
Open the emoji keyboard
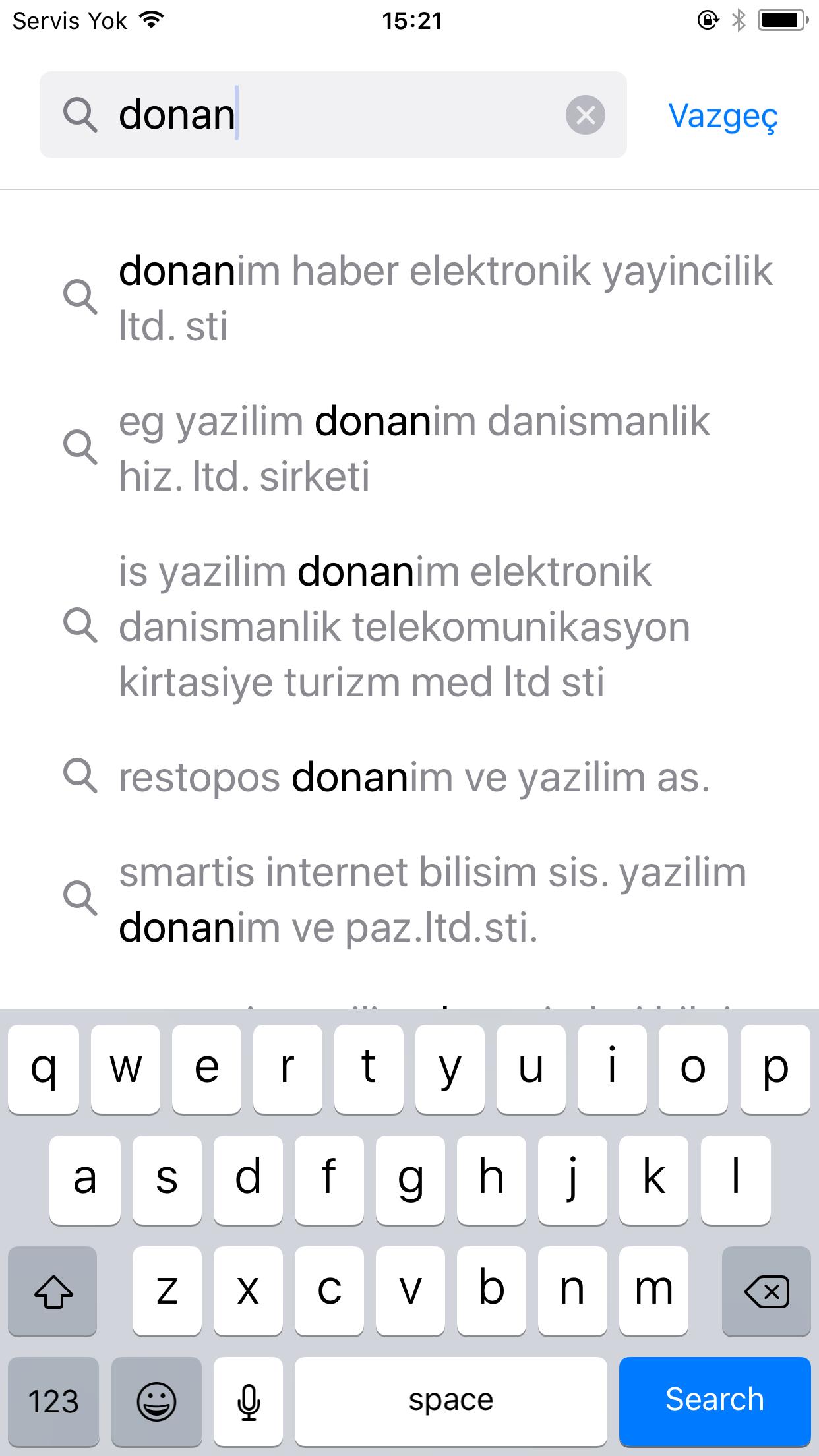coord(156,1401)
